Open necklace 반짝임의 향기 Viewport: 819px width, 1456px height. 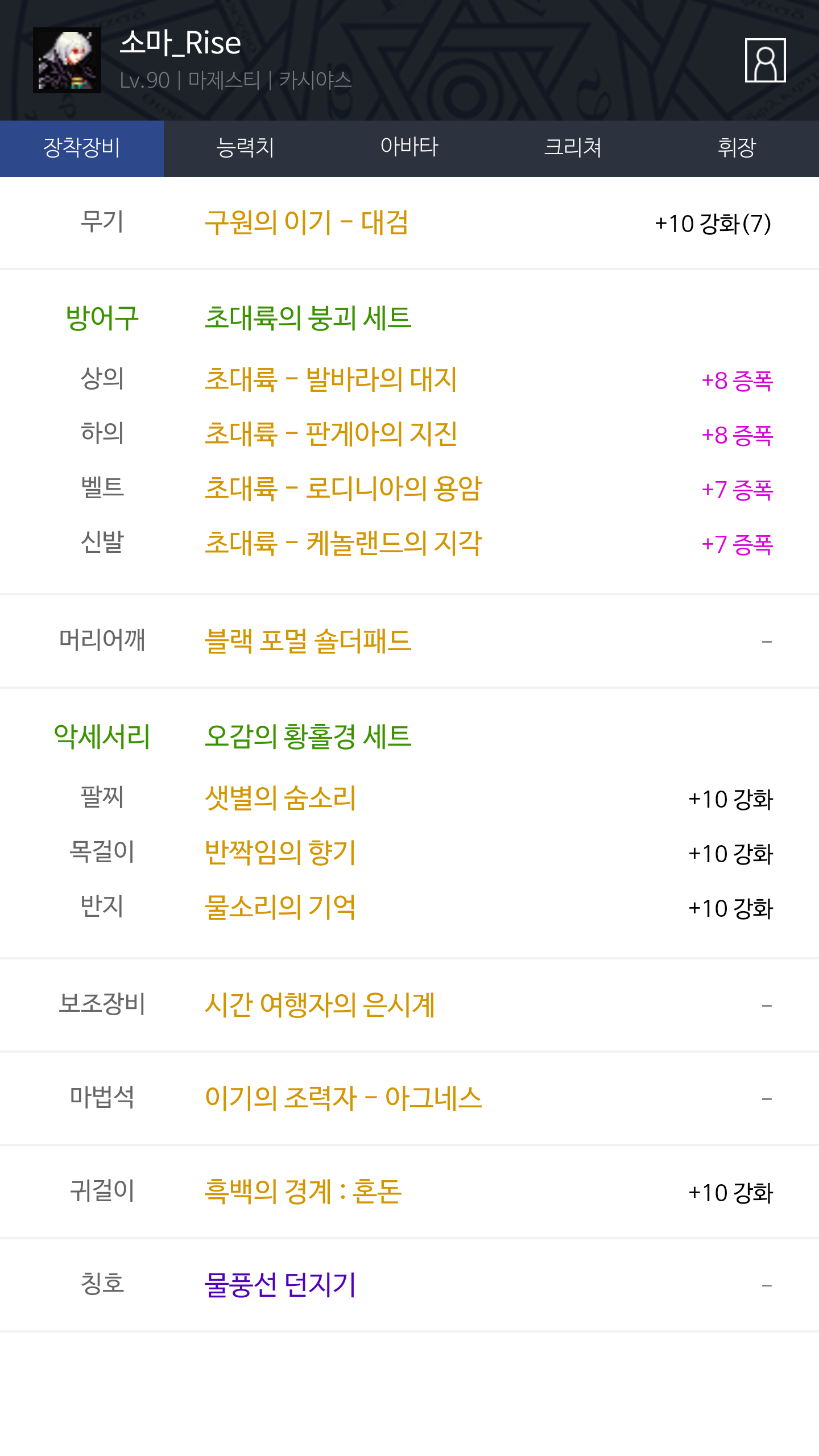[x=280, y=853]
